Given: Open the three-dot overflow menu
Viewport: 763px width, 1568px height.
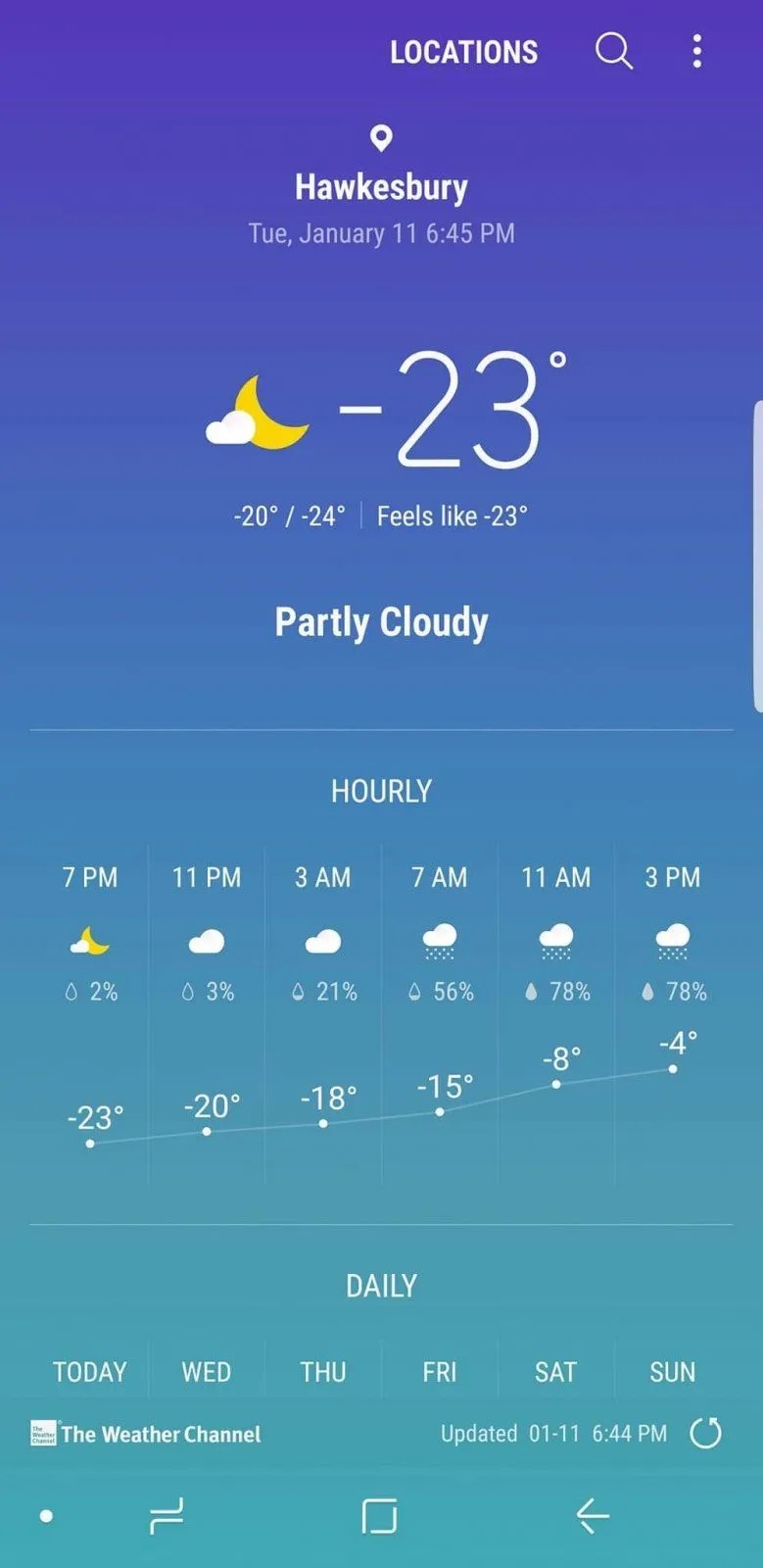Looking at the screenshot, I should click(x=696, y=51).
